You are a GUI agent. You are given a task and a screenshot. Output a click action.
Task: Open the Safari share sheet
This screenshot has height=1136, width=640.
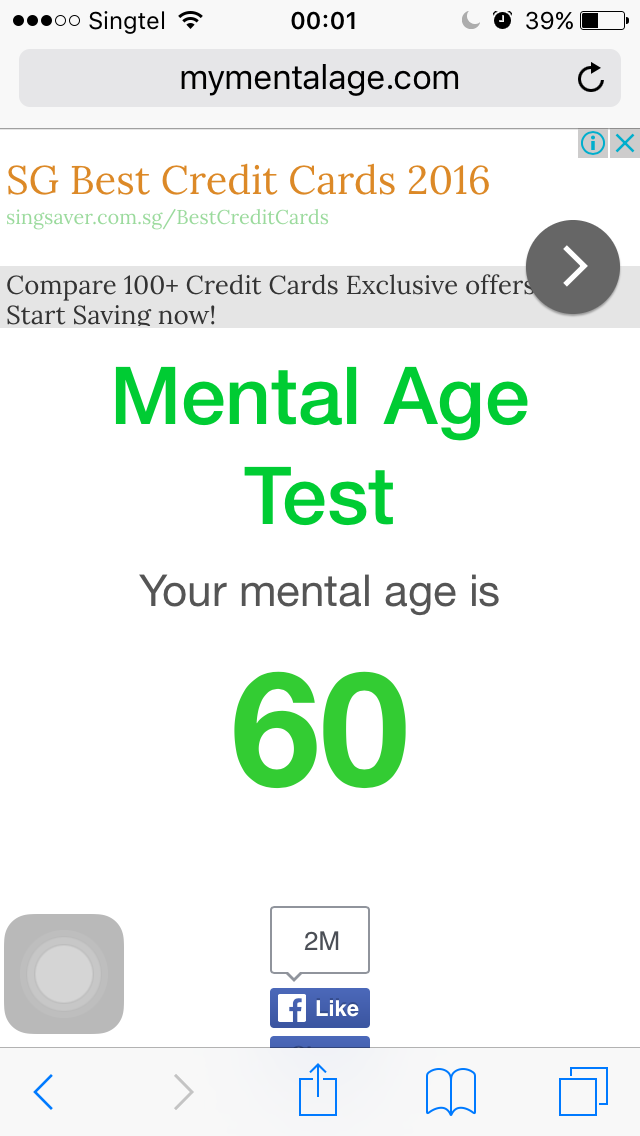point(319,1089)
